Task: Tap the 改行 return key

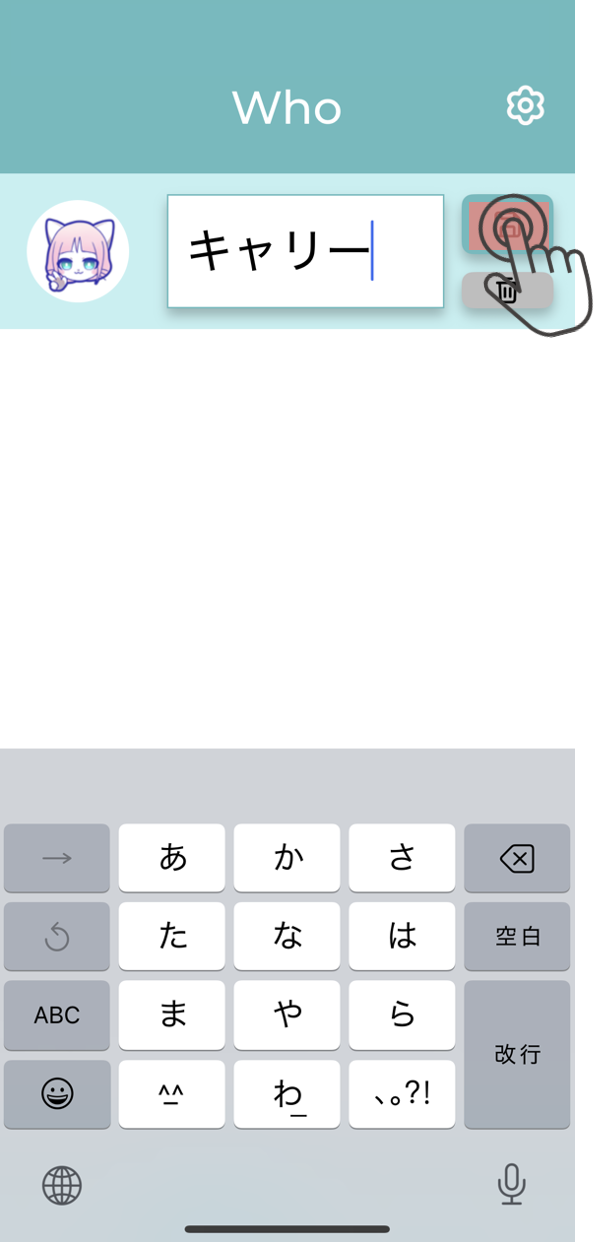Action: pyautogui.click(x=517, y=1054)
